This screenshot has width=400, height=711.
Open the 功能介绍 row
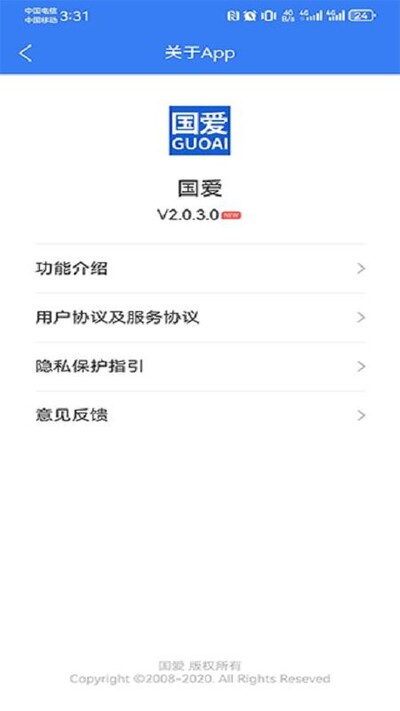[200, 269]
